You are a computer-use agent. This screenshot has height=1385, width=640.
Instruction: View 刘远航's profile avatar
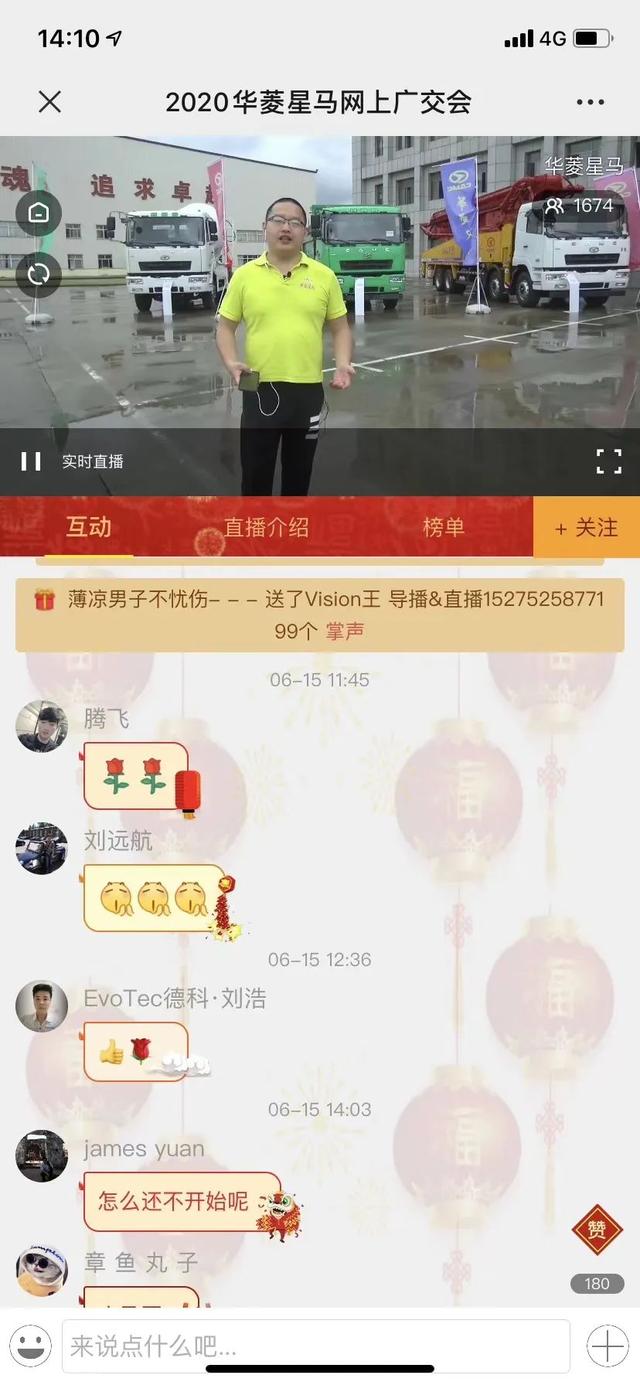[x=42, y=849]
